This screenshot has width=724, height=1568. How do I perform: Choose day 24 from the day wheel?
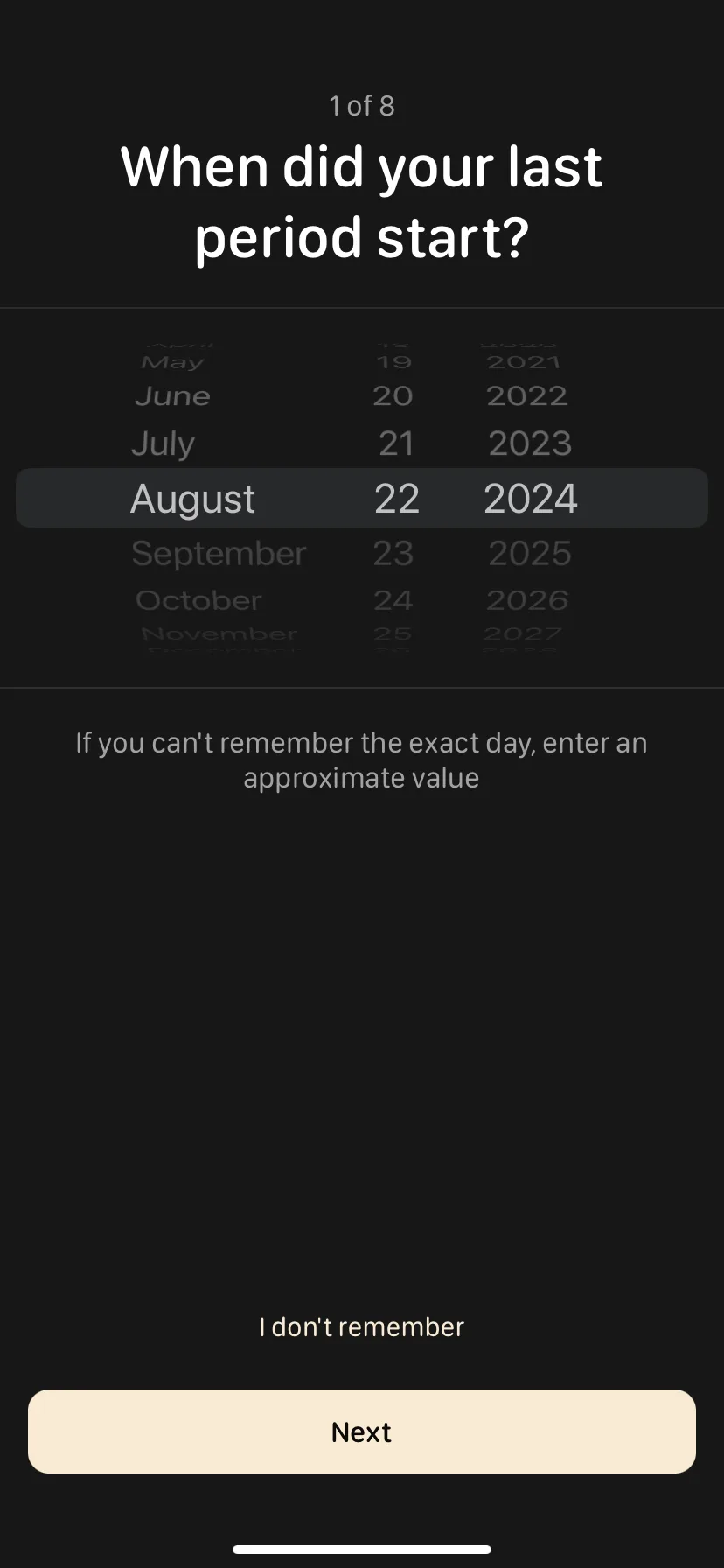click(x=393, y=600)
